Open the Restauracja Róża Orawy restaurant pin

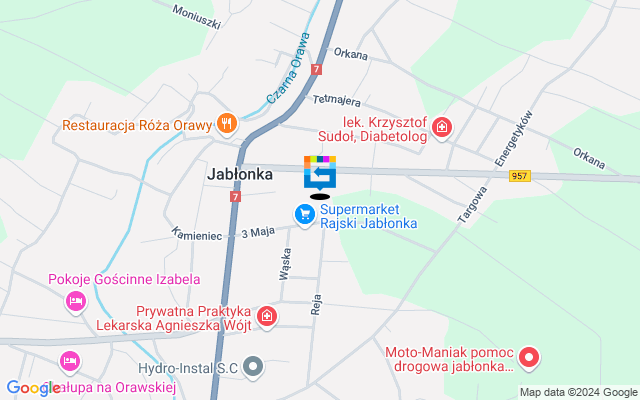click(227, 125)
